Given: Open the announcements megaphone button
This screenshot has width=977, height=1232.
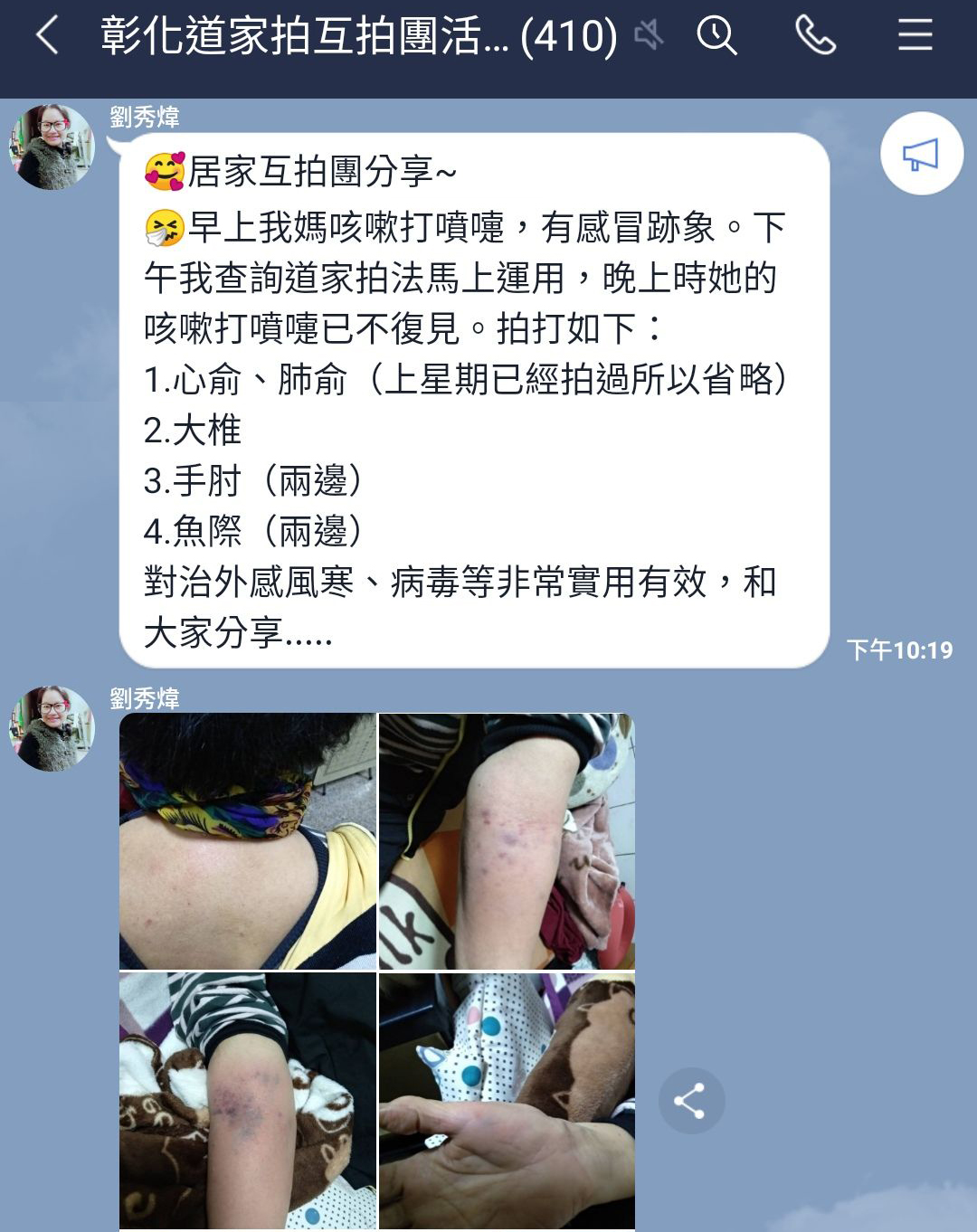Looking at the screenshot, I should point(921,154).
